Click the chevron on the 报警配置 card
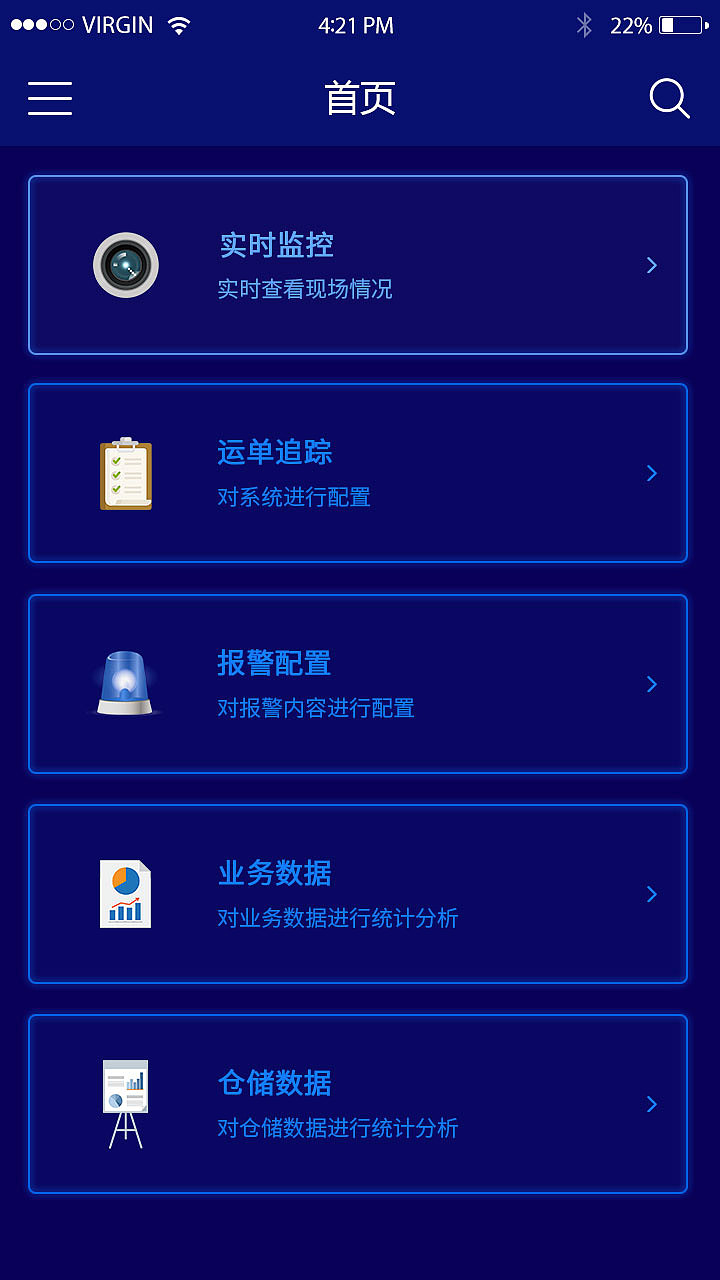Screen dimensions: 720x1280 click(x=651, y=684)
